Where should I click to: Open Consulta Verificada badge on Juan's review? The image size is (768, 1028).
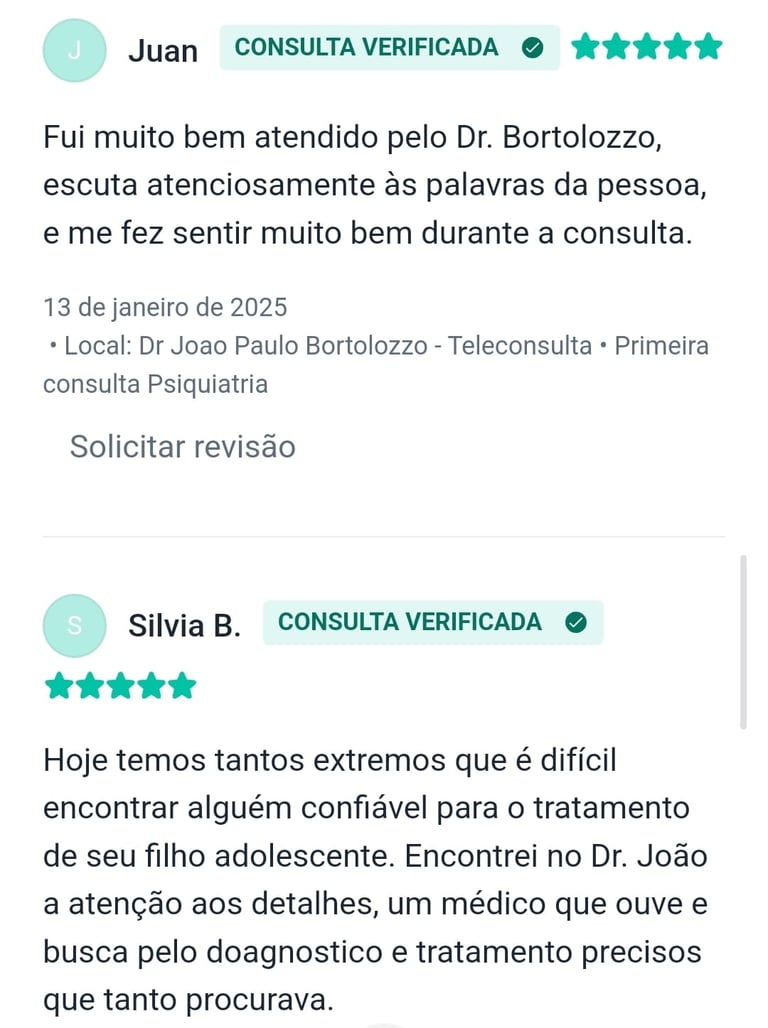click(388, 48)
